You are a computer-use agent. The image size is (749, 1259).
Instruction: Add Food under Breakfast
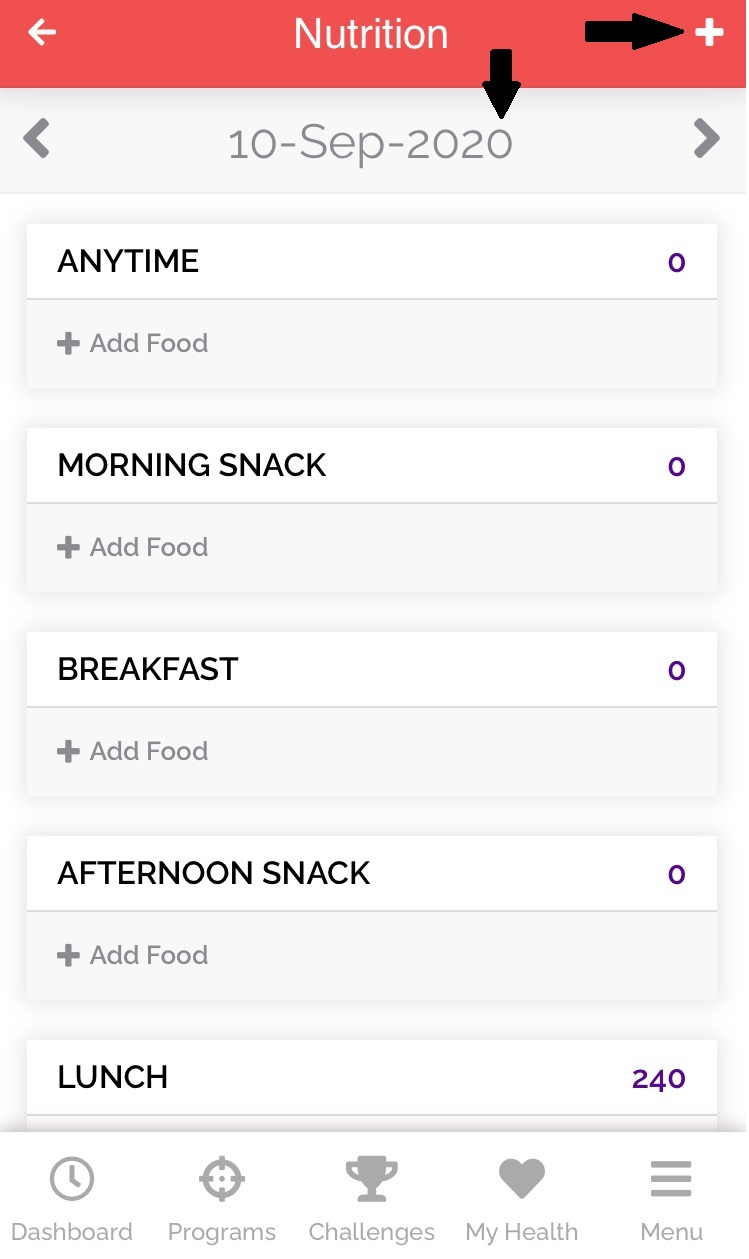tap(133, 751)
